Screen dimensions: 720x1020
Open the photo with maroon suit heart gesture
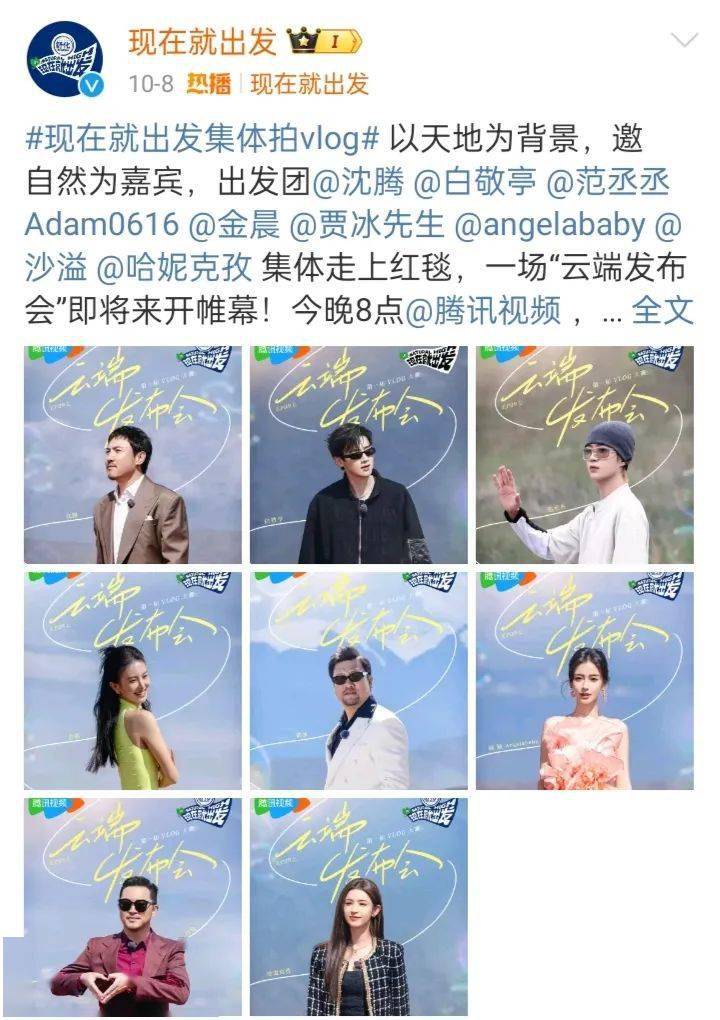click(x=133, y=907)
